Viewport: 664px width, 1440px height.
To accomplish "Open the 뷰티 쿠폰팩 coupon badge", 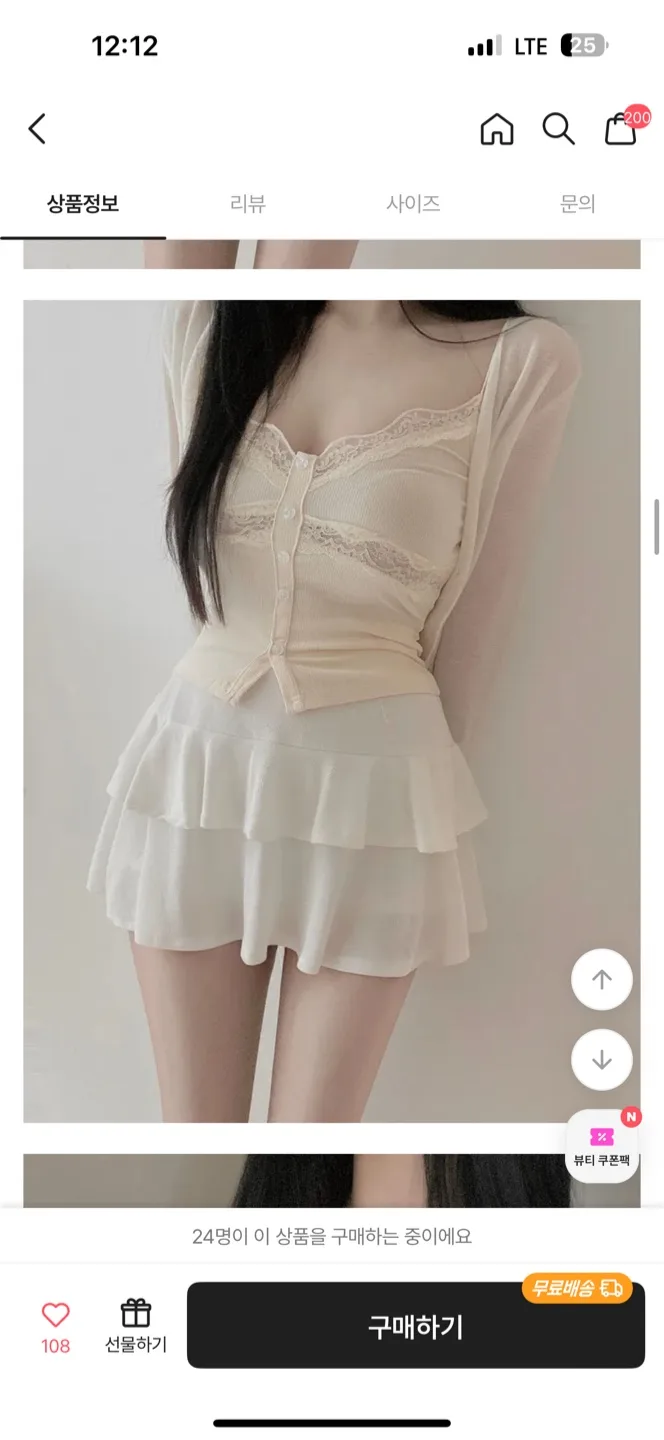I will 602,1146.
